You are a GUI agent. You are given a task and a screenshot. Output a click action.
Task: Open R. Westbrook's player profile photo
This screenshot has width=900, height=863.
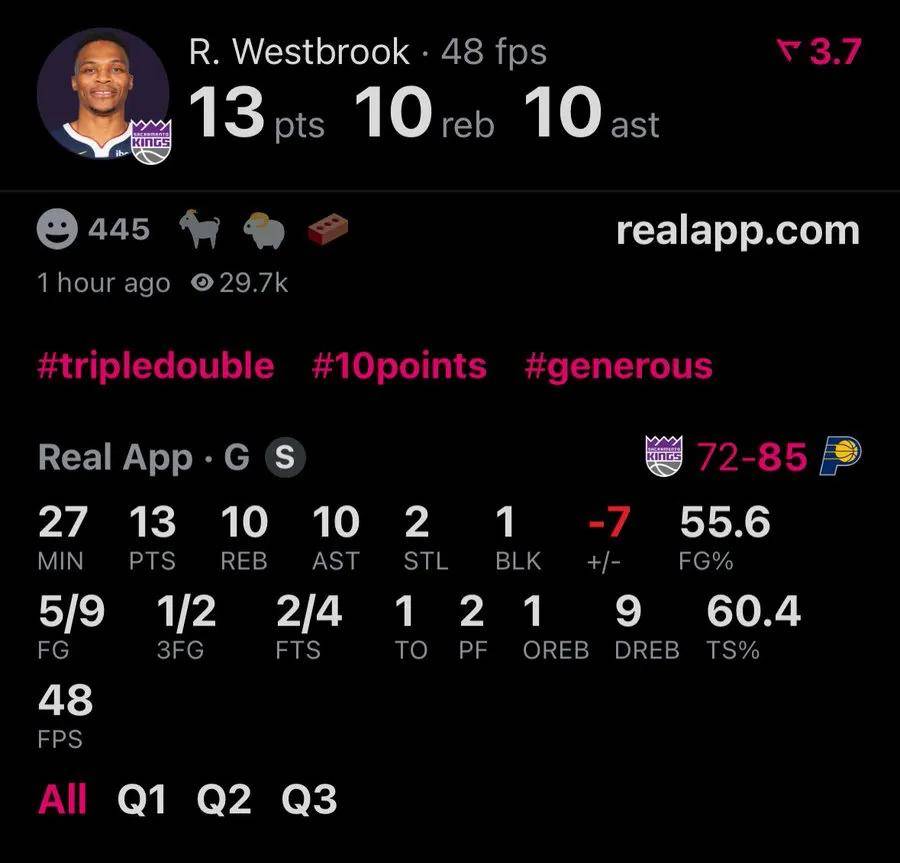[103, 93]
